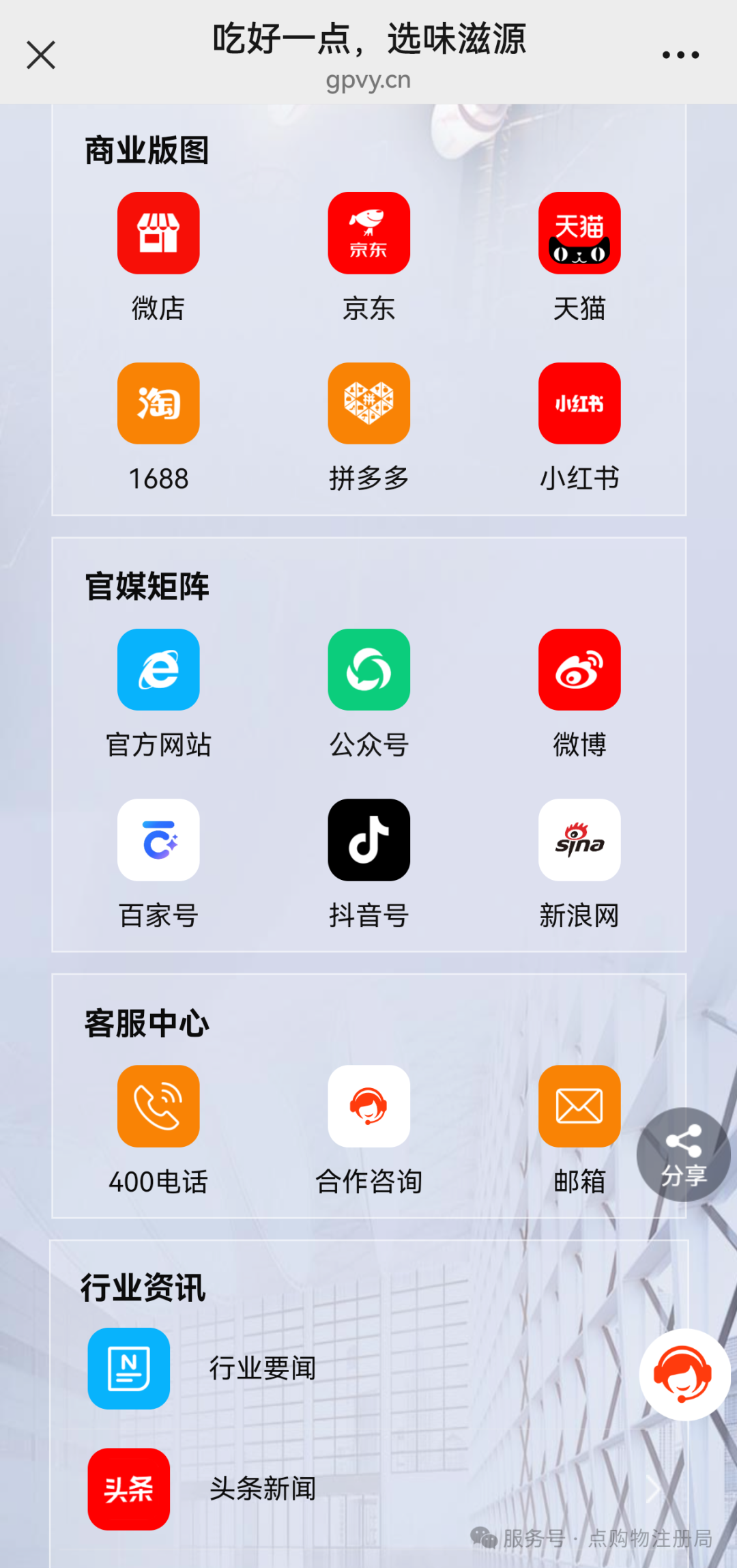Go to the 拼多多 store
The height and width of the screenshot is (1568, 737).
click(369, 403)
